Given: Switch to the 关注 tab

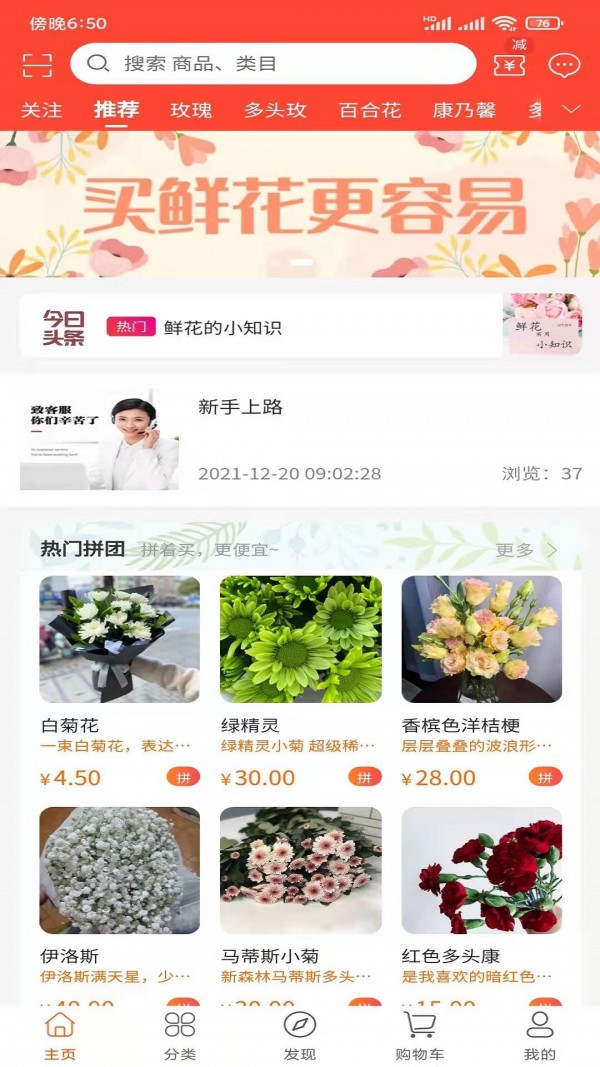Looking at the screenshot, I should coord(41,110).
